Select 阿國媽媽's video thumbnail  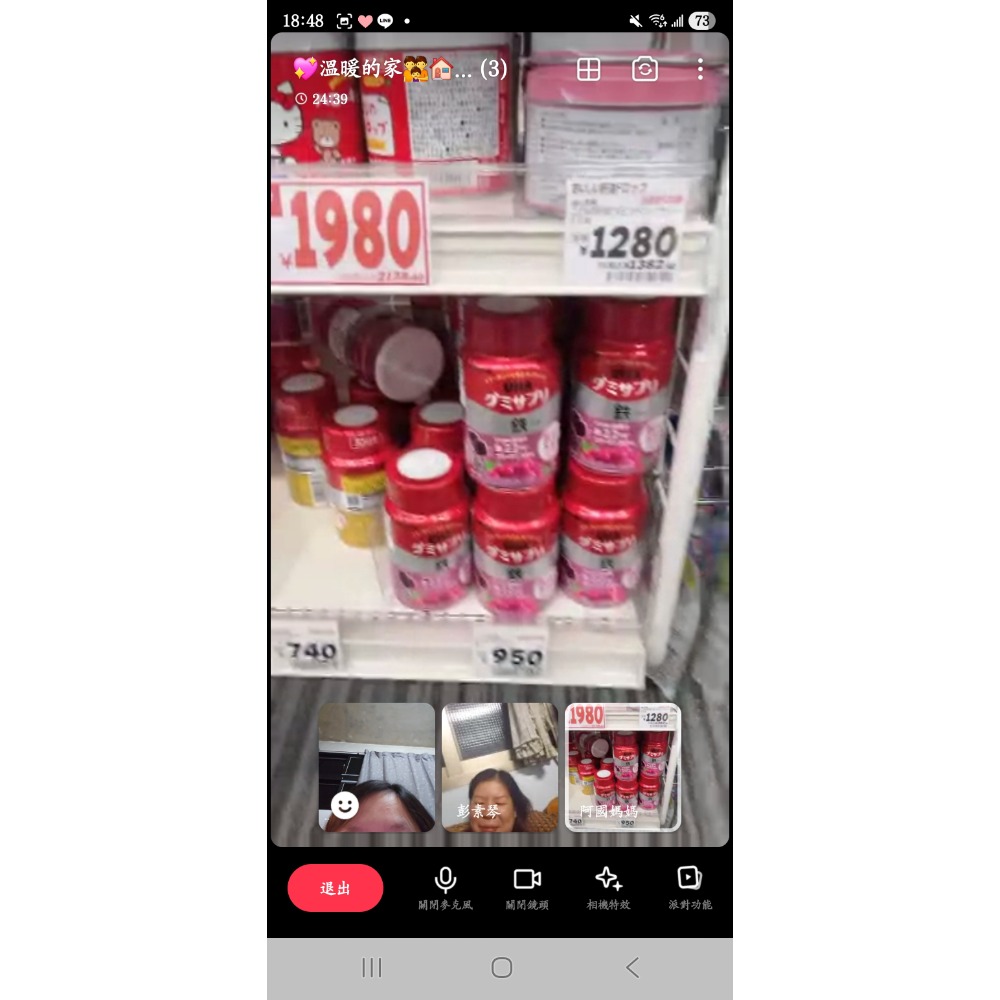tap(622, 767)
